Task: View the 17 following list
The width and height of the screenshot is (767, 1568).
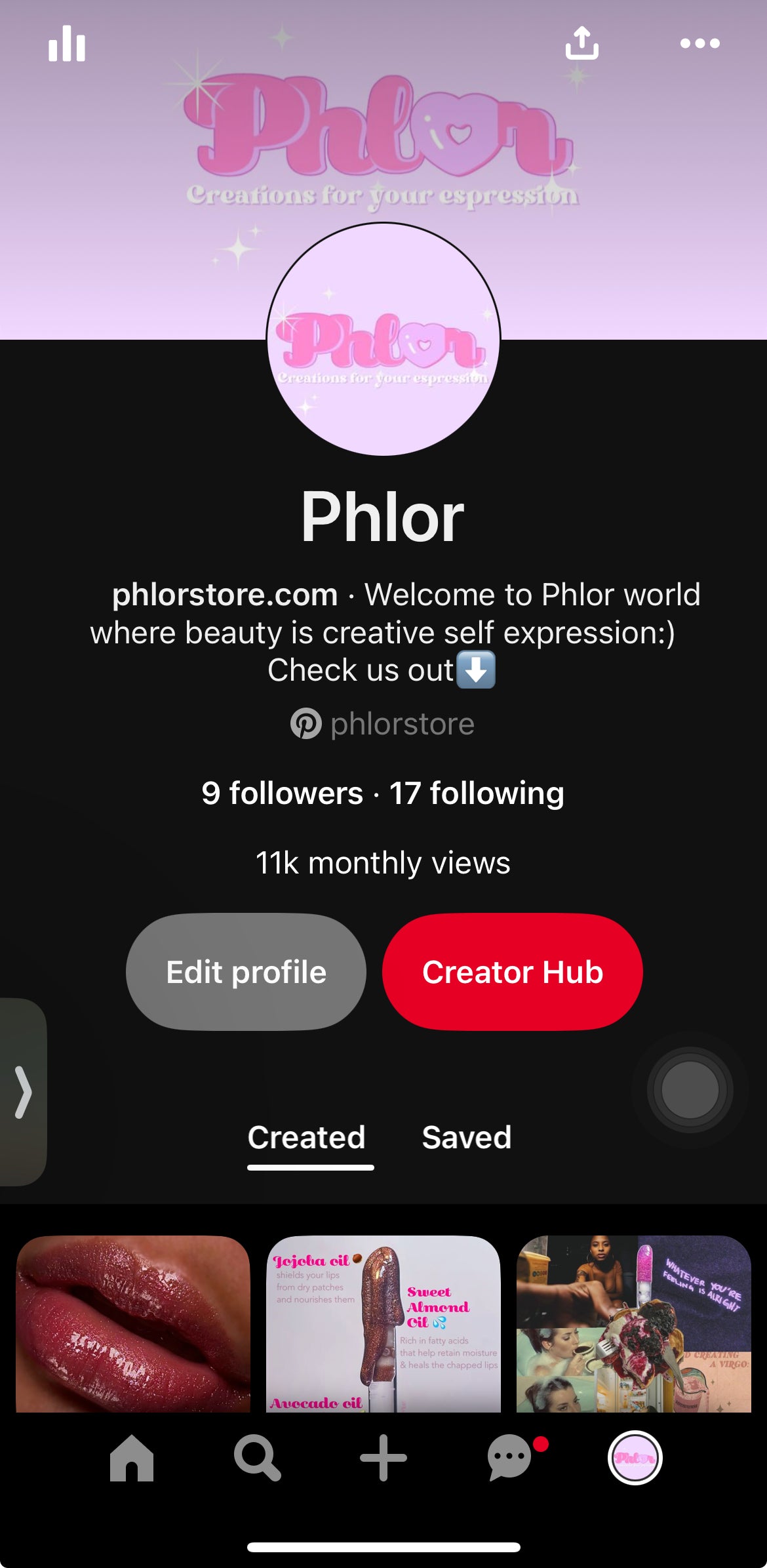Action: 477,793
